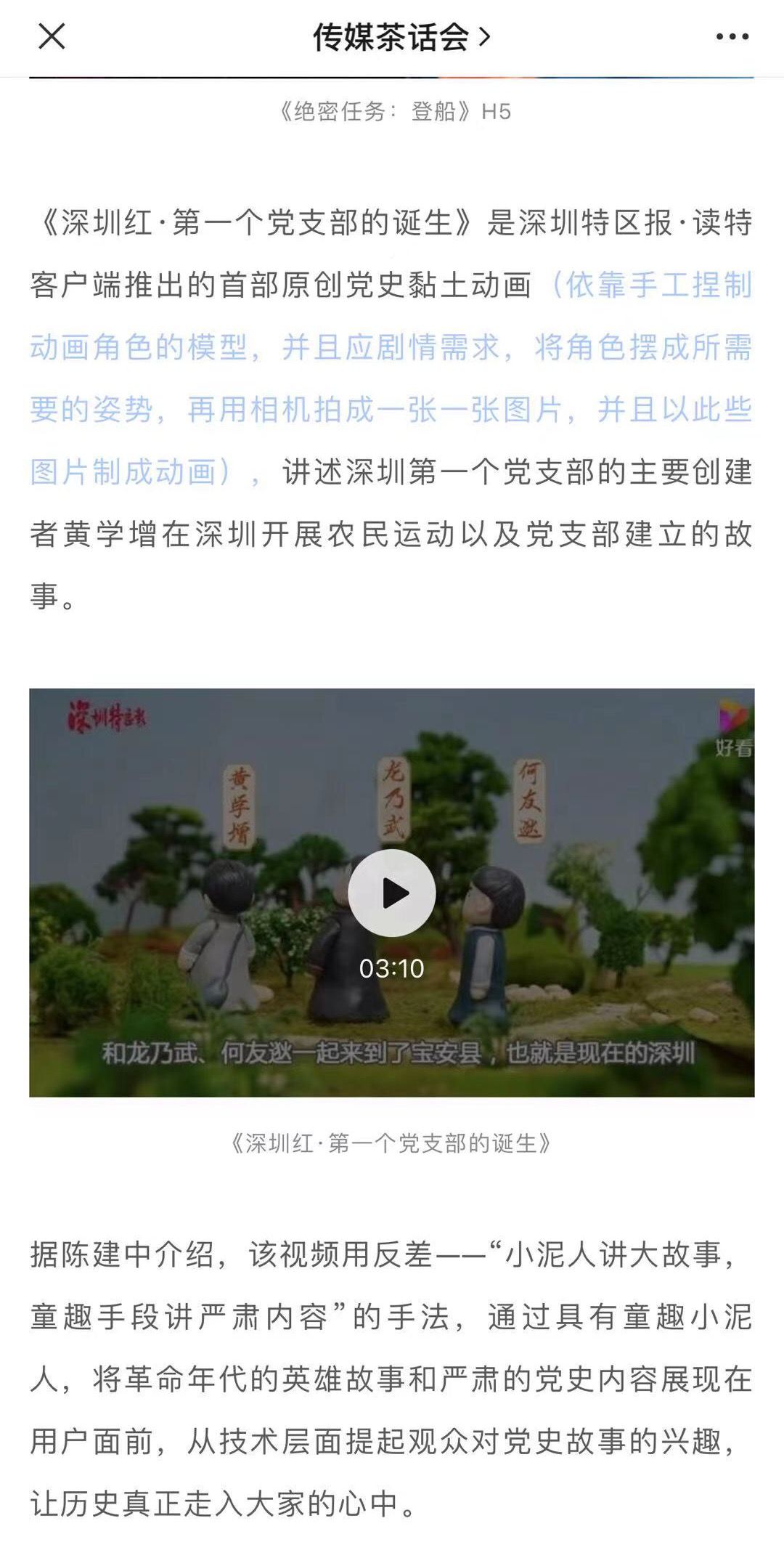Open the 传媒茶话会 account page

coord(401,37)
